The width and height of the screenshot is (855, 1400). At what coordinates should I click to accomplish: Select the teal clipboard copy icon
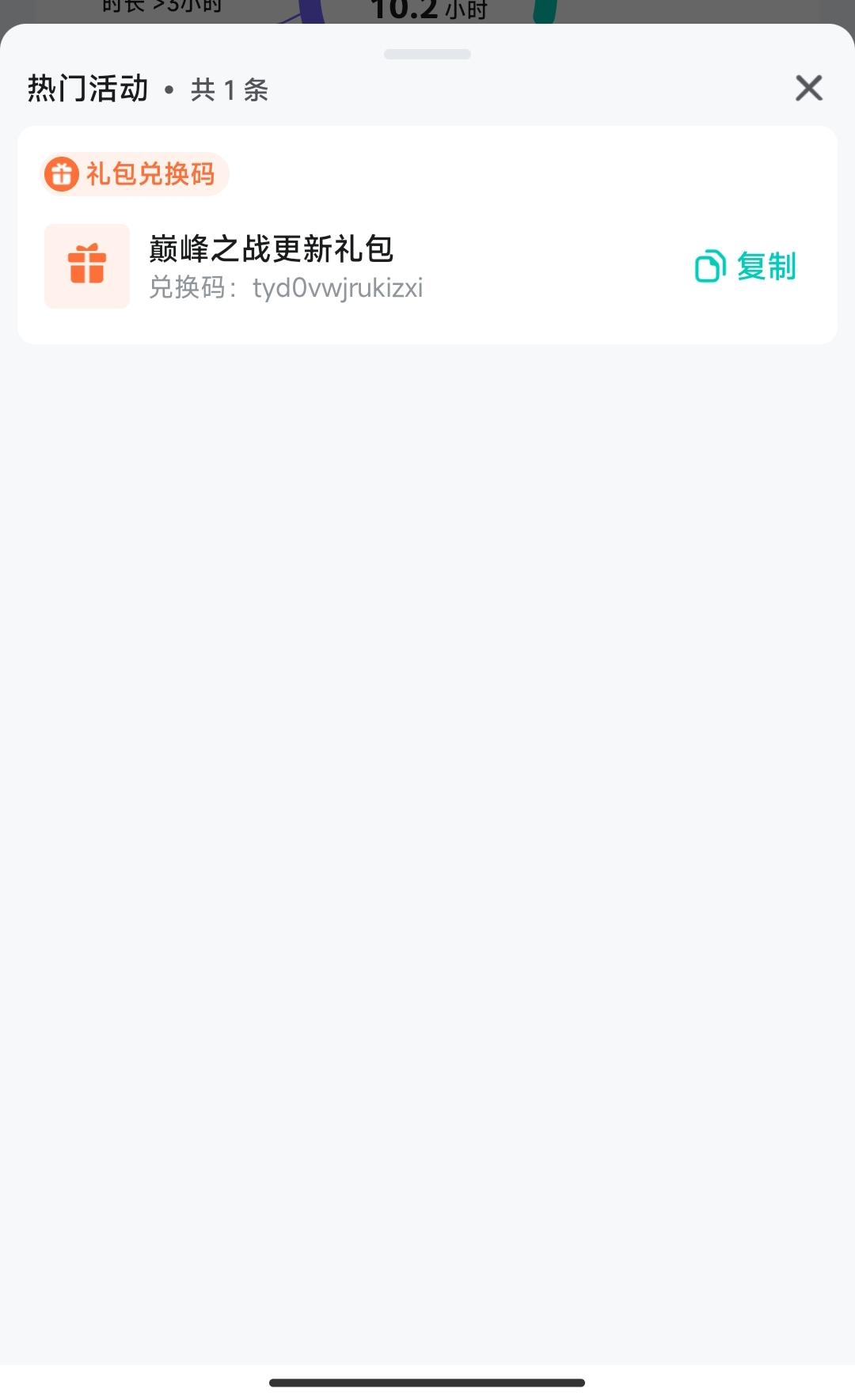point(710,266)
